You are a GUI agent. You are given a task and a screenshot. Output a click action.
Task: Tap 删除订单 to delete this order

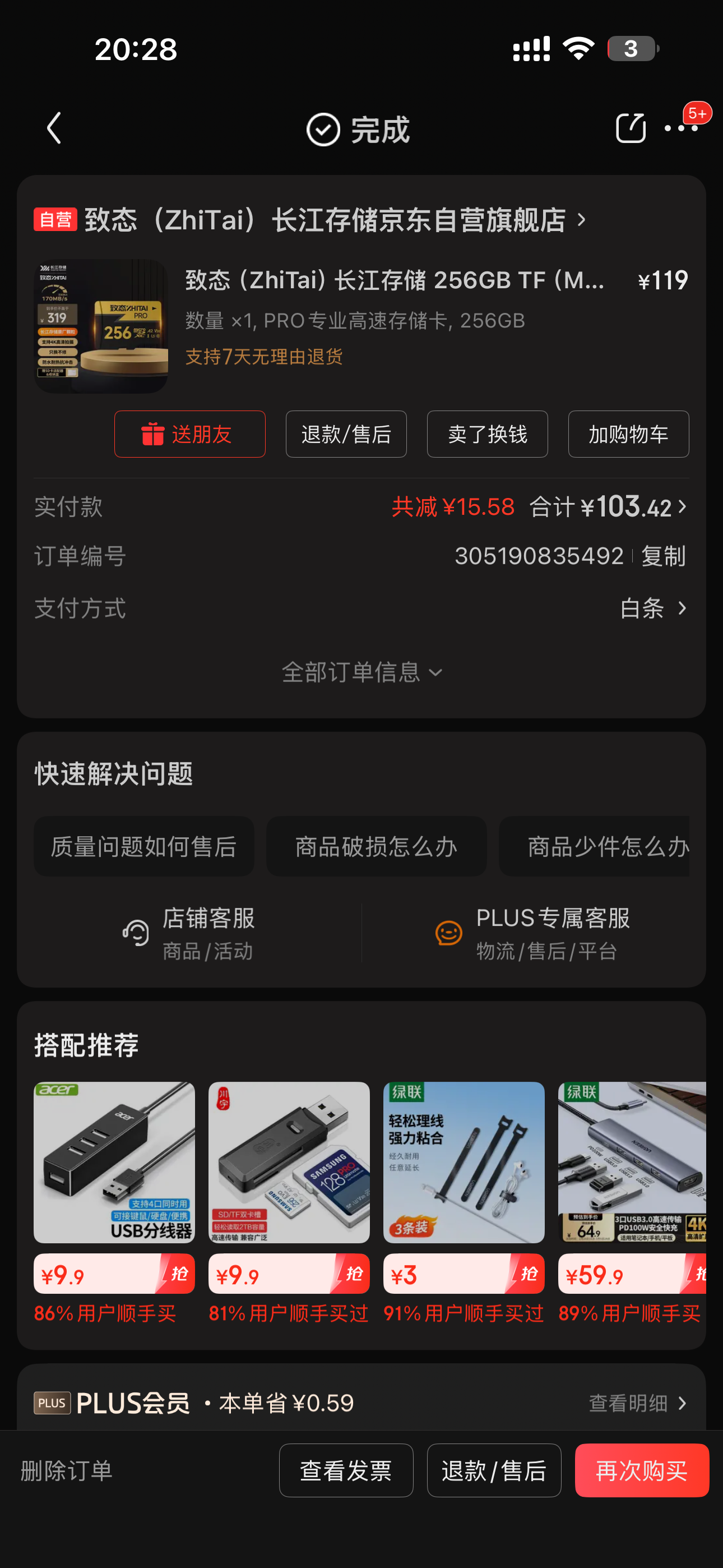(67, 1470)
